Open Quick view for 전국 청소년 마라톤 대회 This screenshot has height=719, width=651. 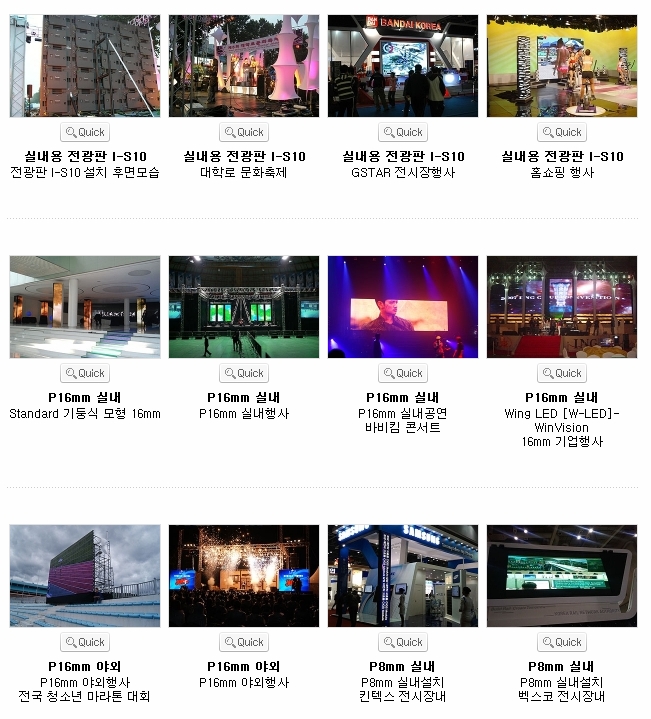pos(84,642)
